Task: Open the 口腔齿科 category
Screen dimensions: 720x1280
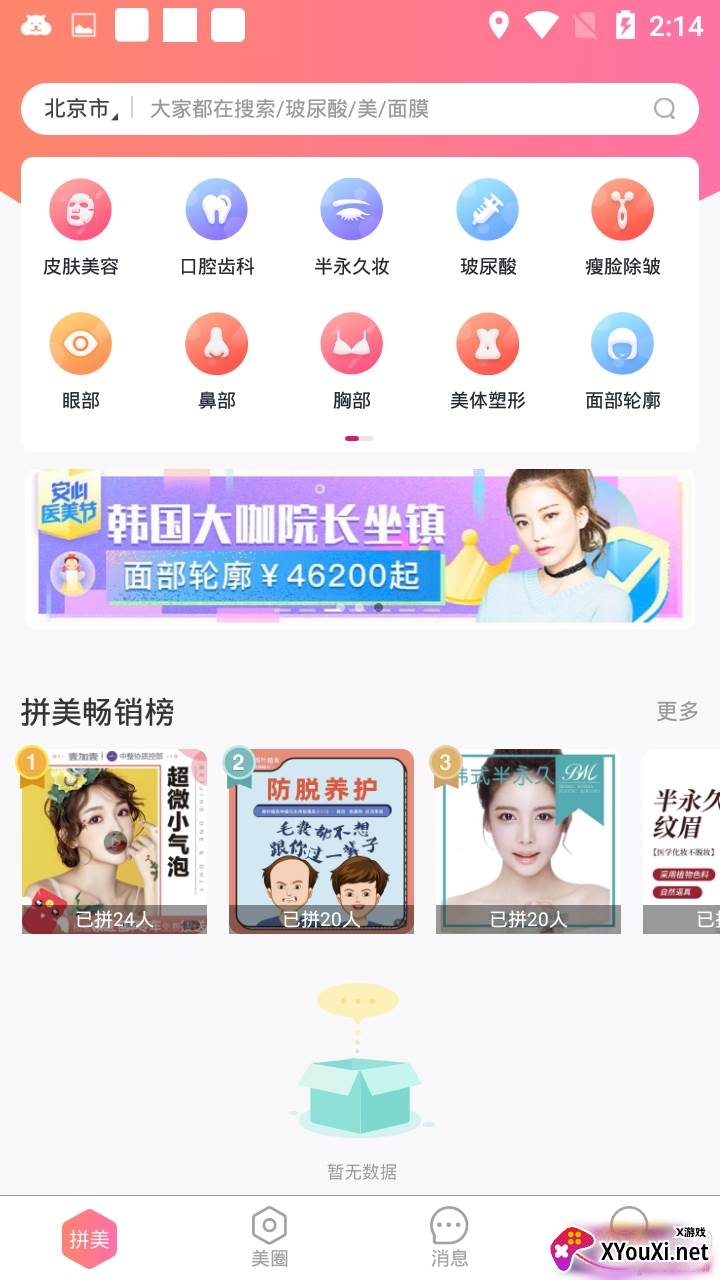Action: [216, 227]
